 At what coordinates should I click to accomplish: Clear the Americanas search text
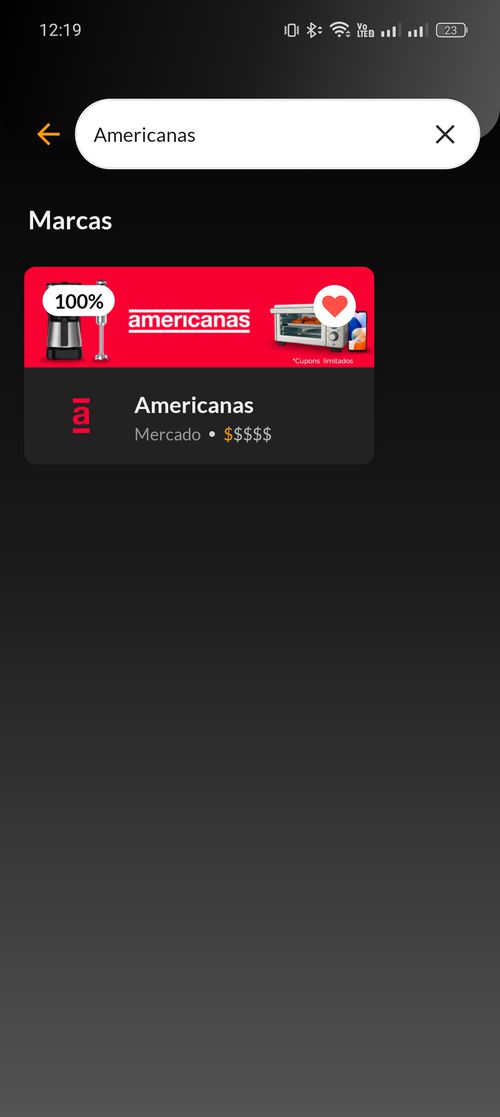[x=445, y=134]
